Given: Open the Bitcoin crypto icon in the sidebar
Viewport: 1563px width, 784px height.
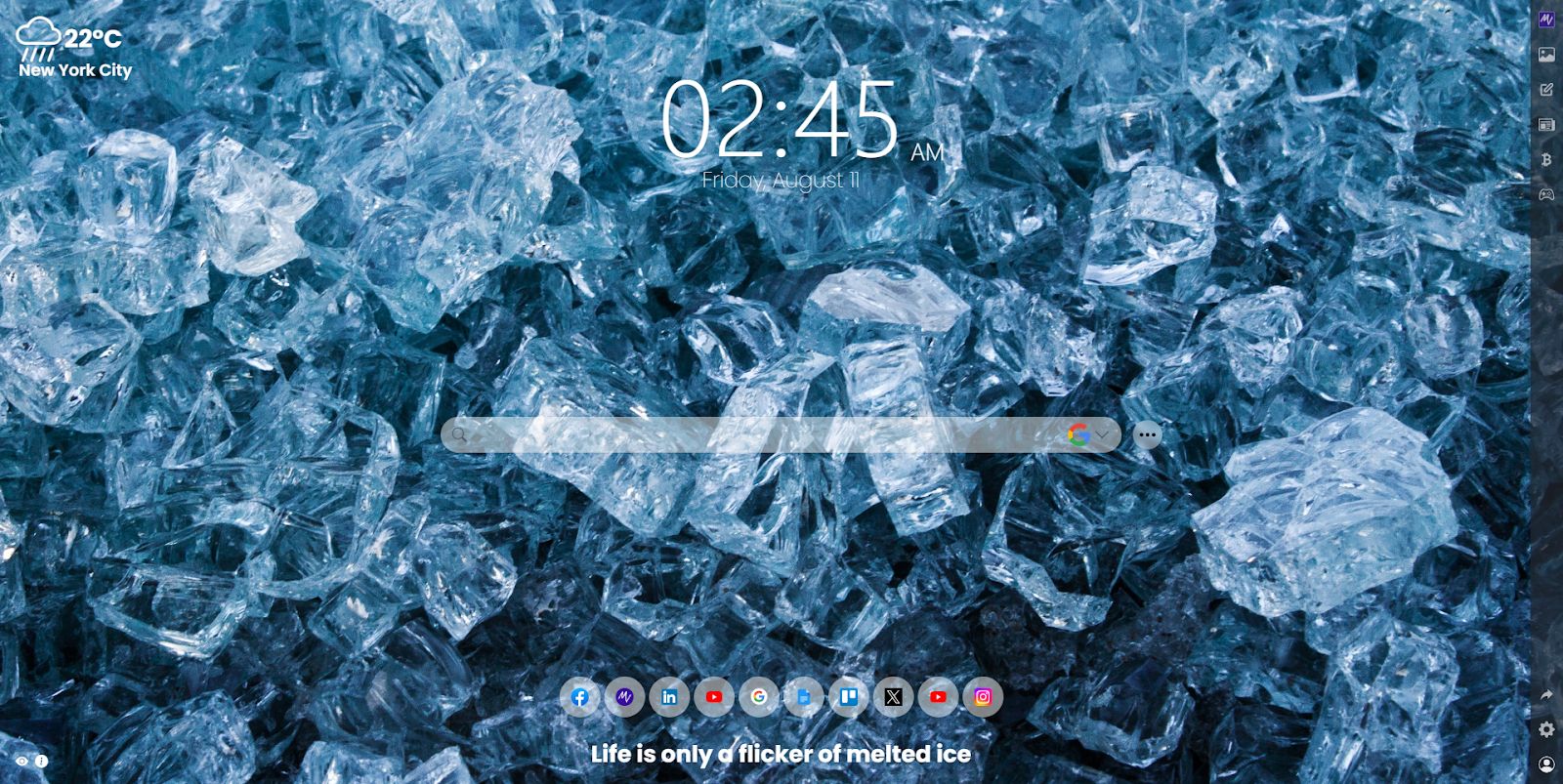Looking at the screenshot, I should [1546, 159].
